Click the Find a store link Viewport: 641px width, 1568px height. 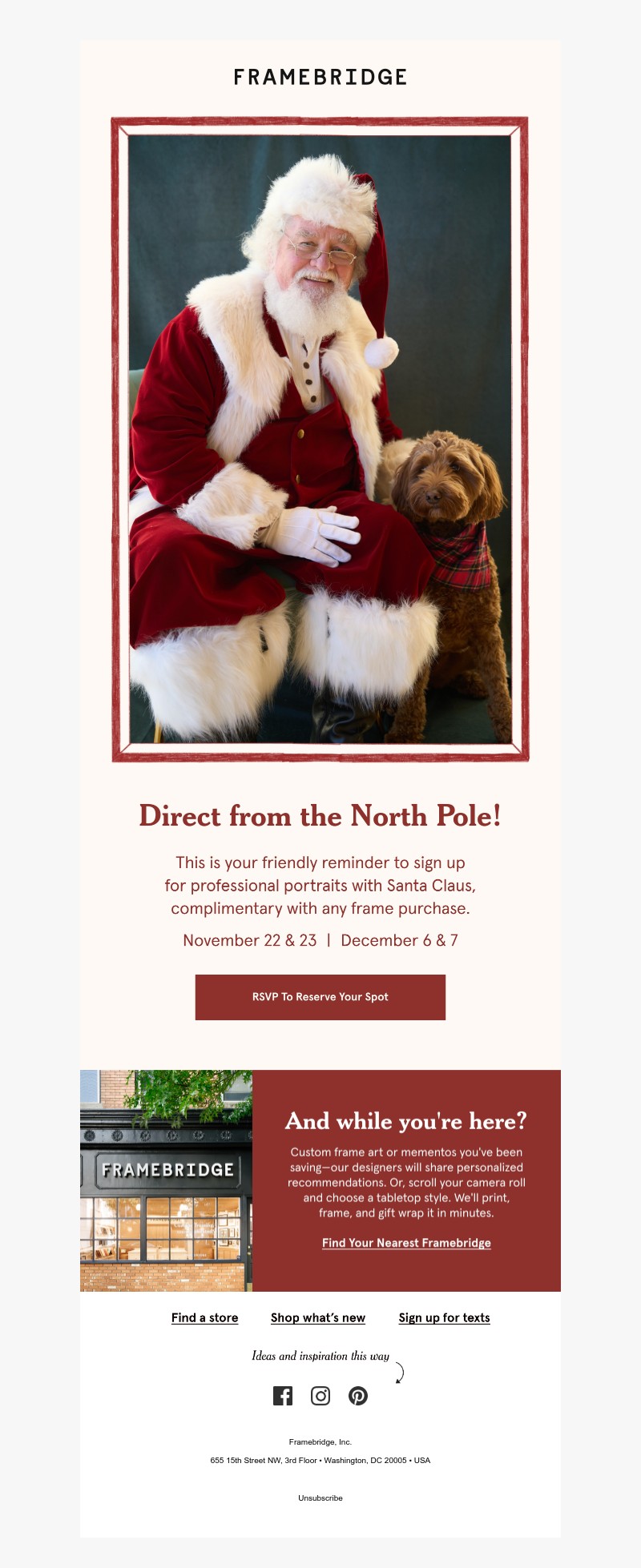(204, 1317)
